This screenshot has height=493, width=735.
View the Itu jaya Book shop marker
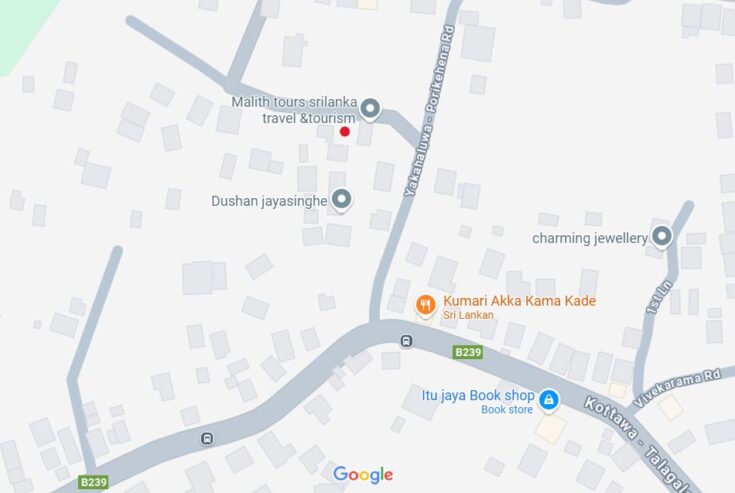point(548,401)
